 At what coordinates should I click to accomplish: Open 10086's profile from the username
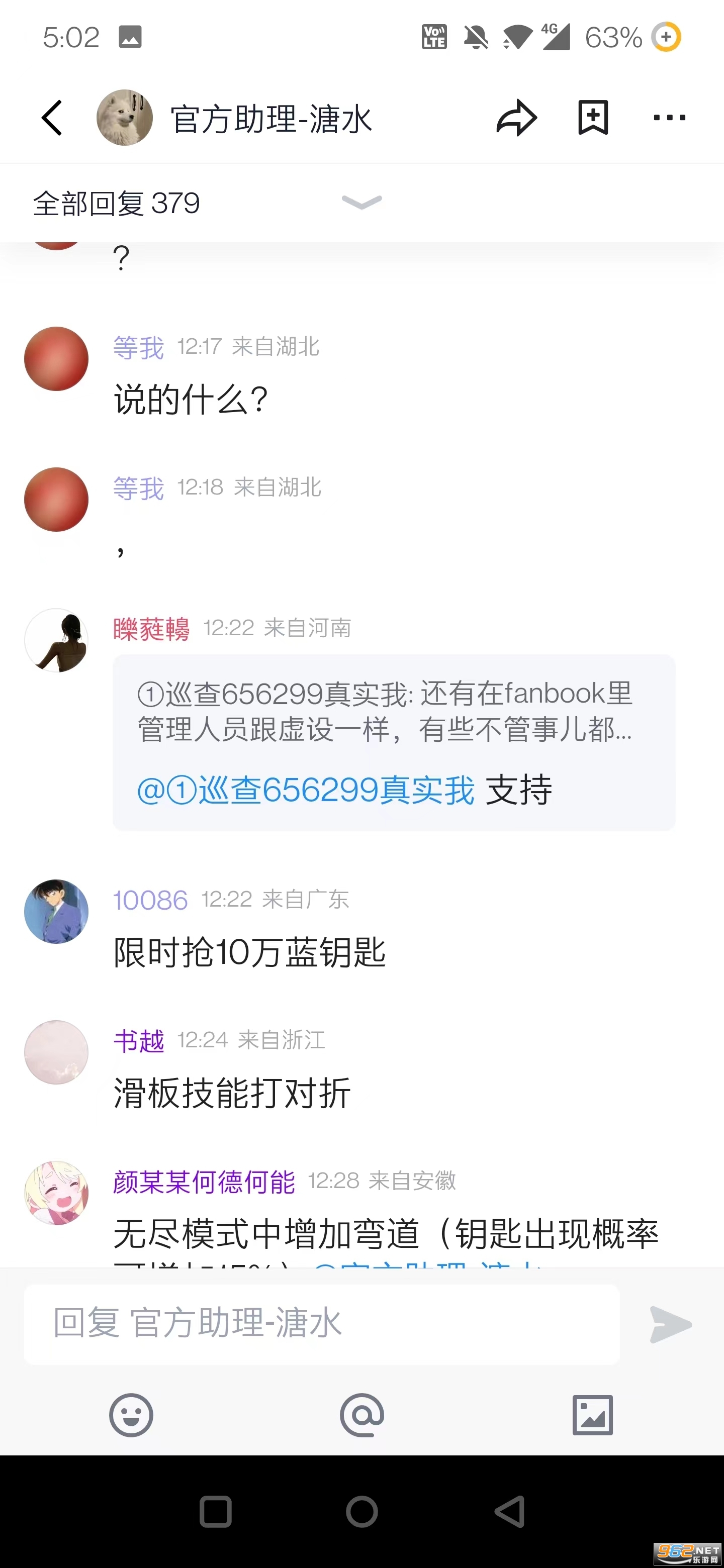tap(150, 900)
